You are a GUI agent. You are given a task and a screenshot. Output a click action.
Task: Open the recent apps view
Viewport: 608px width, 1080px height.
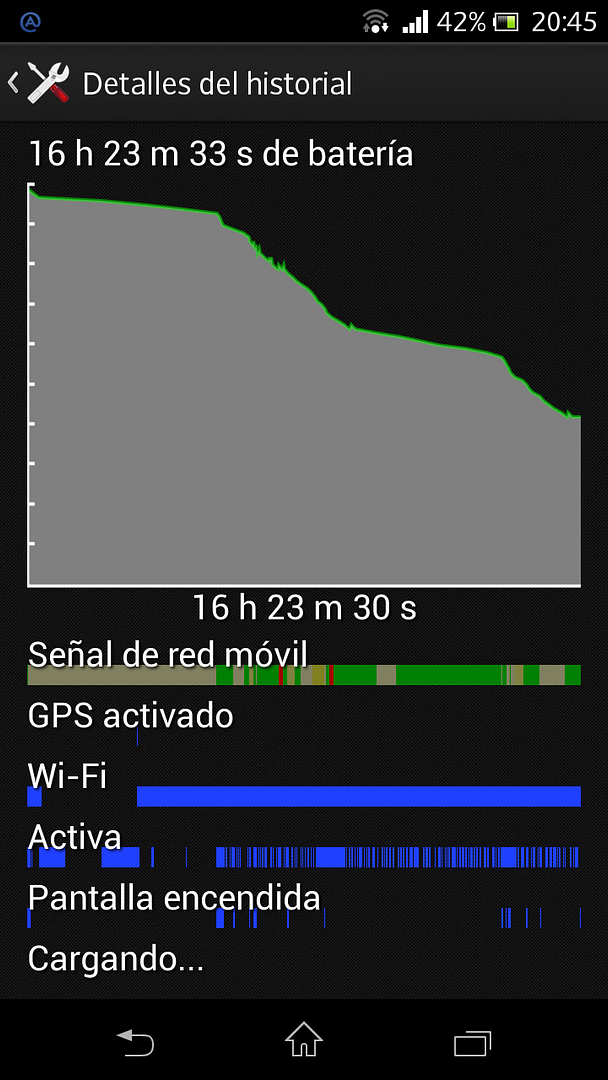coord(472,1042)
